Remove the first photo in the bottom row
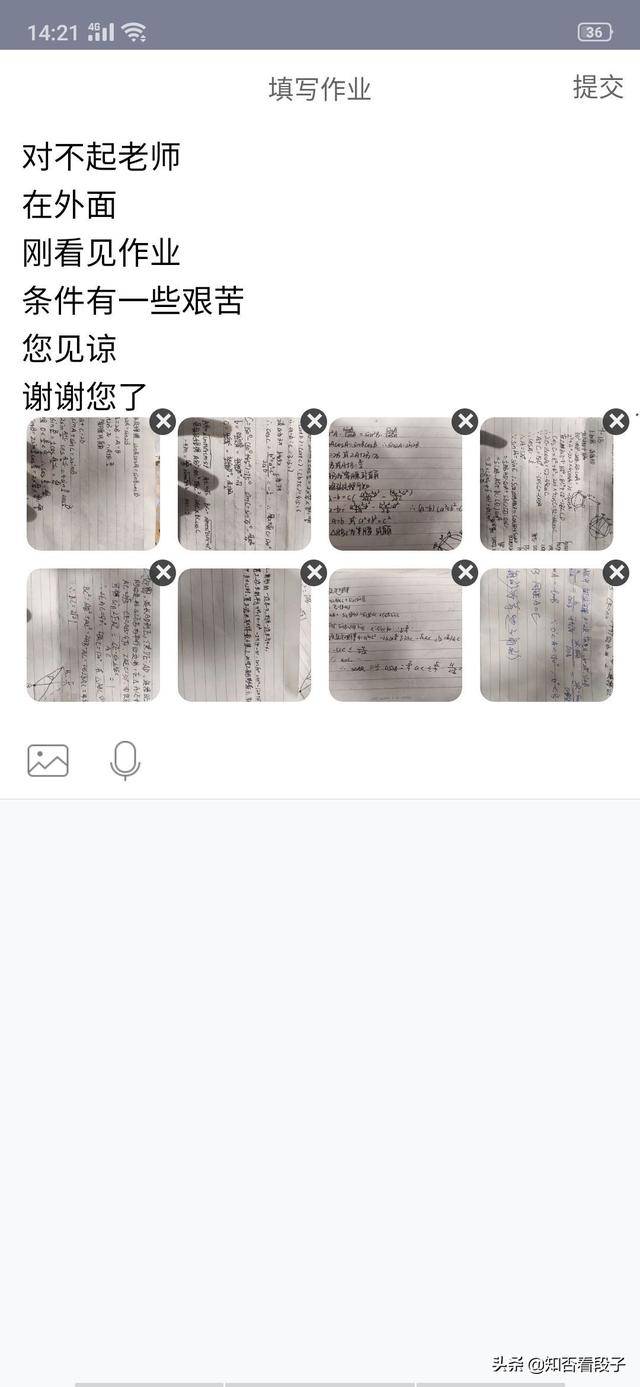 click(163, 573)
